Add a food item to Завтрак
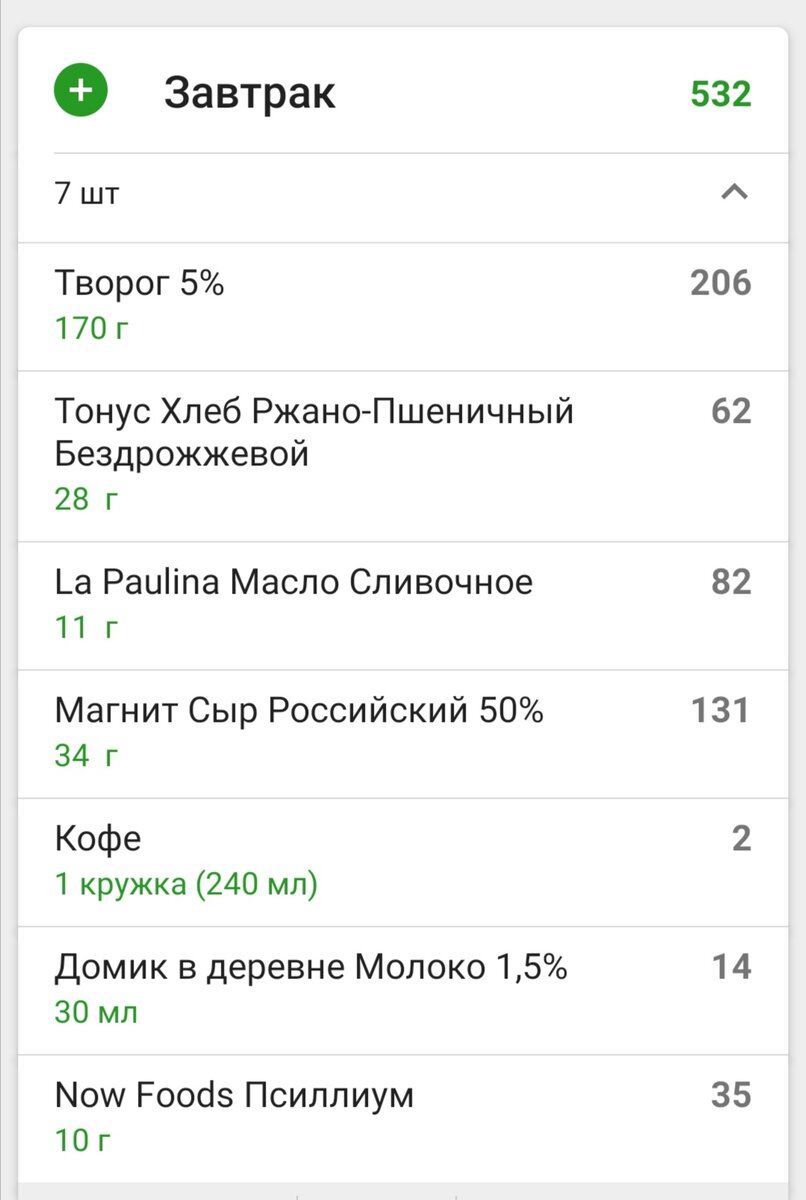Viewport: 806px width, 1200px height. [81, 93]
